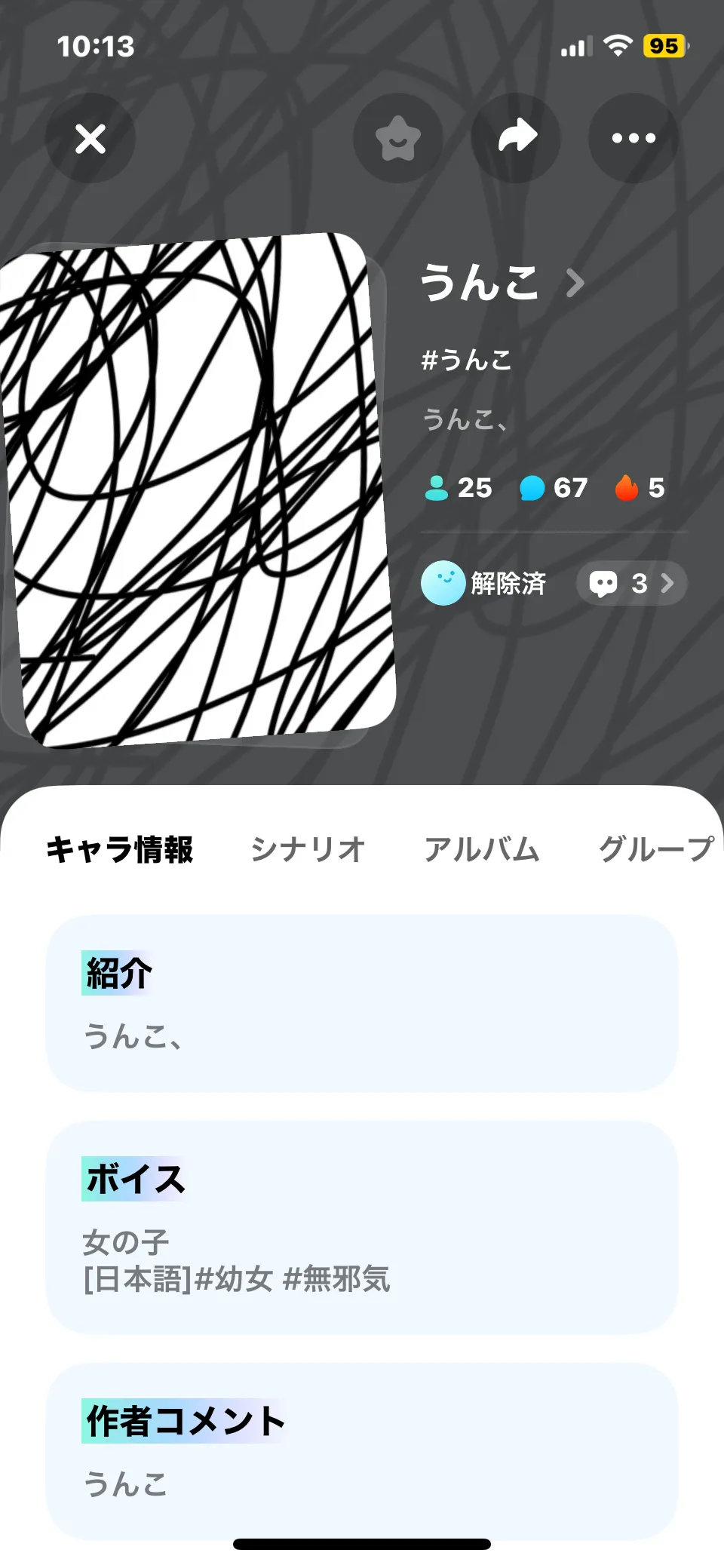The width and height of the screenshot is (724, 1568).
Task: Open the three-dot overflow menu
Action: (633, 139)
